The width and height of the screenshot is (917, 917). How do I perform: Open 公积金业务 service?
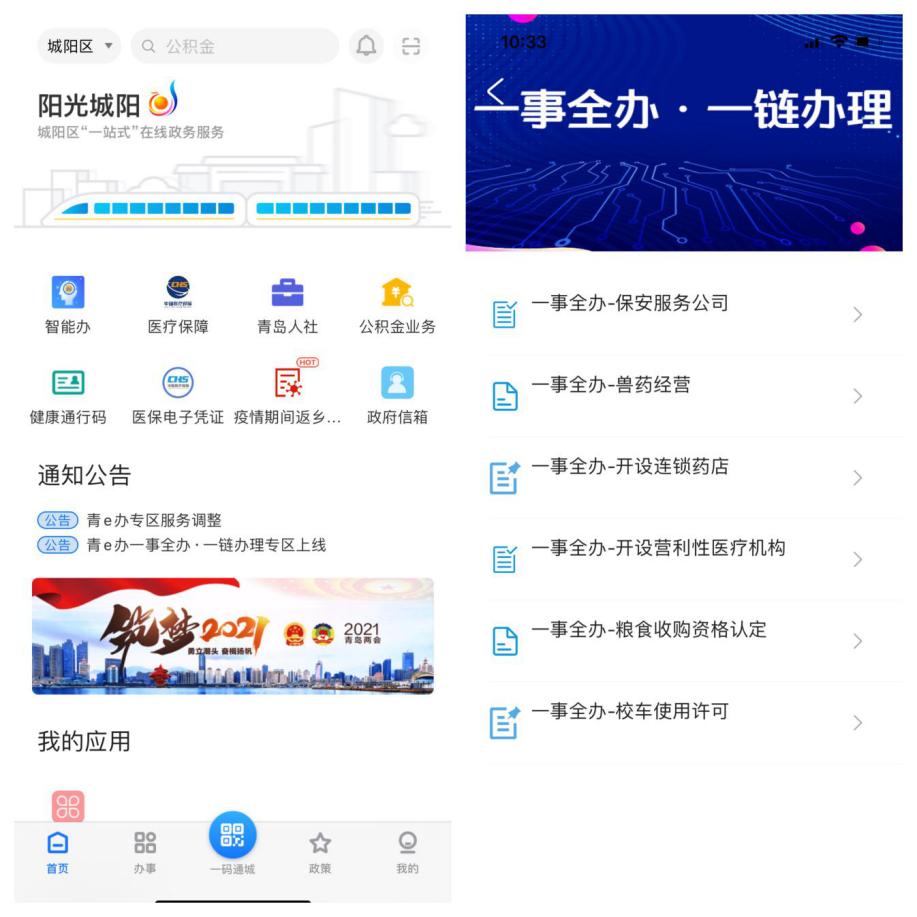click(397, 306)
